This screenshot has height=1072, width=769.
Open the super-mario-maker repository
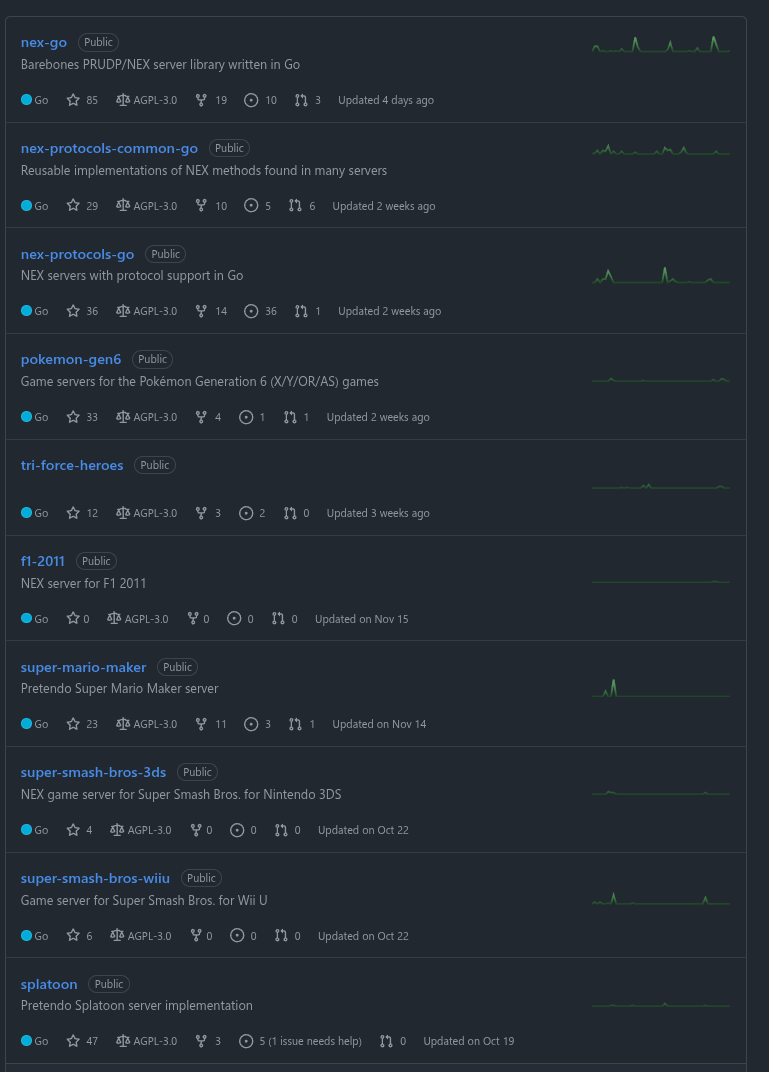click(x=83, y=667)
